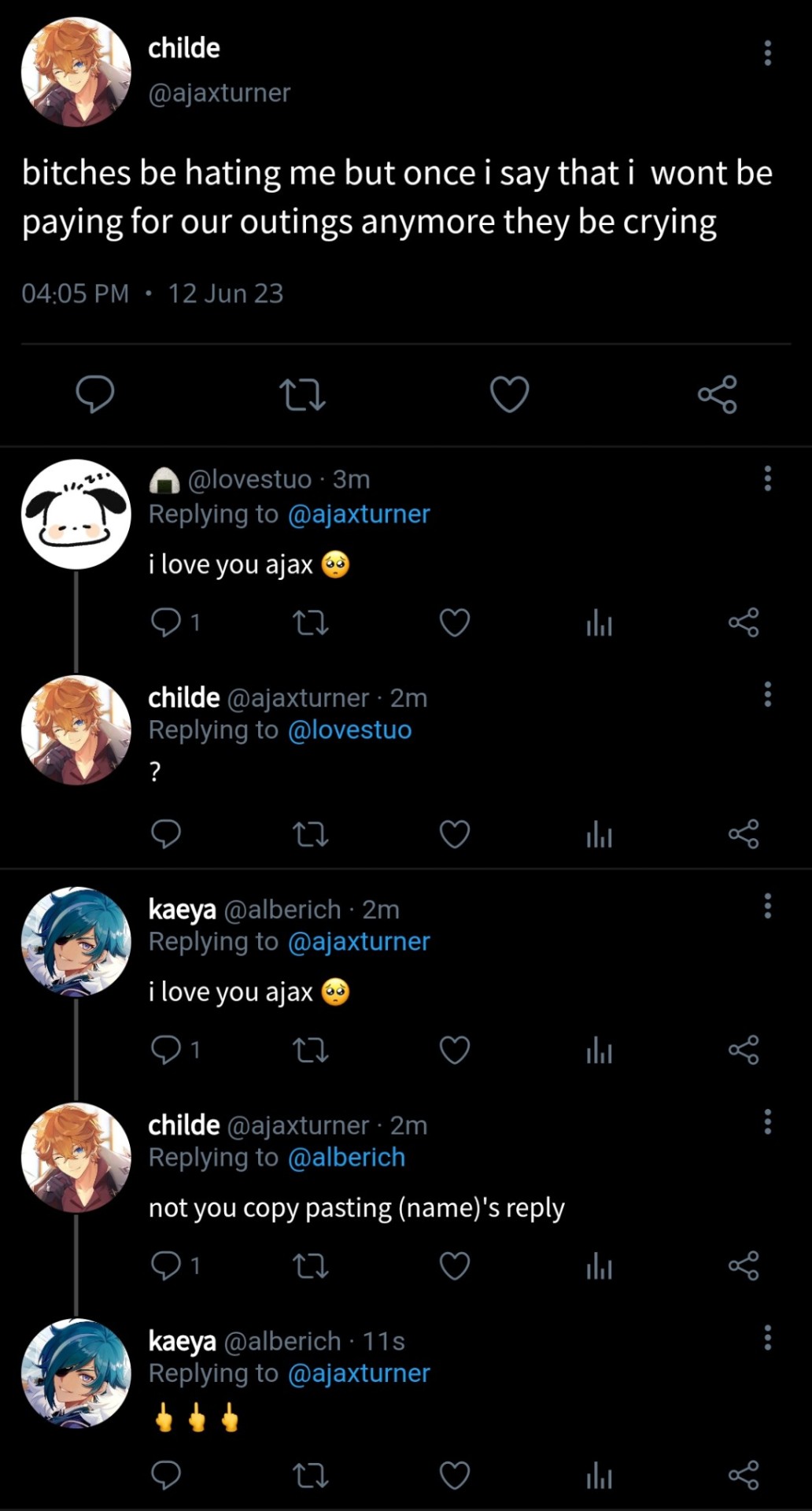Like childe's 'not you copy pasting' reply
This screenshot has height=1511, width=812.
coord(454,1265)
